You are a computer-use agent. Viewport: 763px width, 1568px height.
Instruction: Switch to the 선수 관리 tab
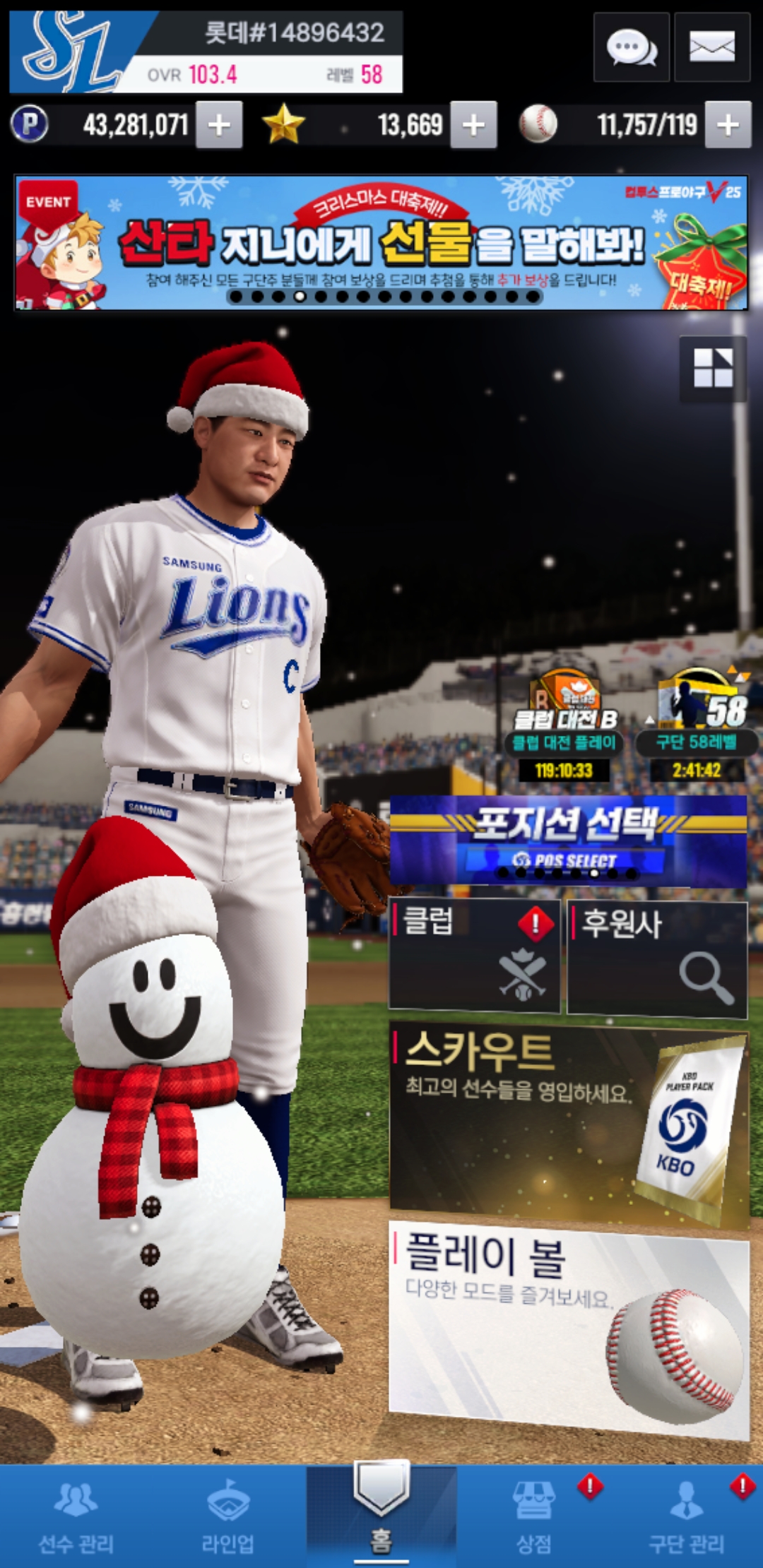coord(76,1515)
